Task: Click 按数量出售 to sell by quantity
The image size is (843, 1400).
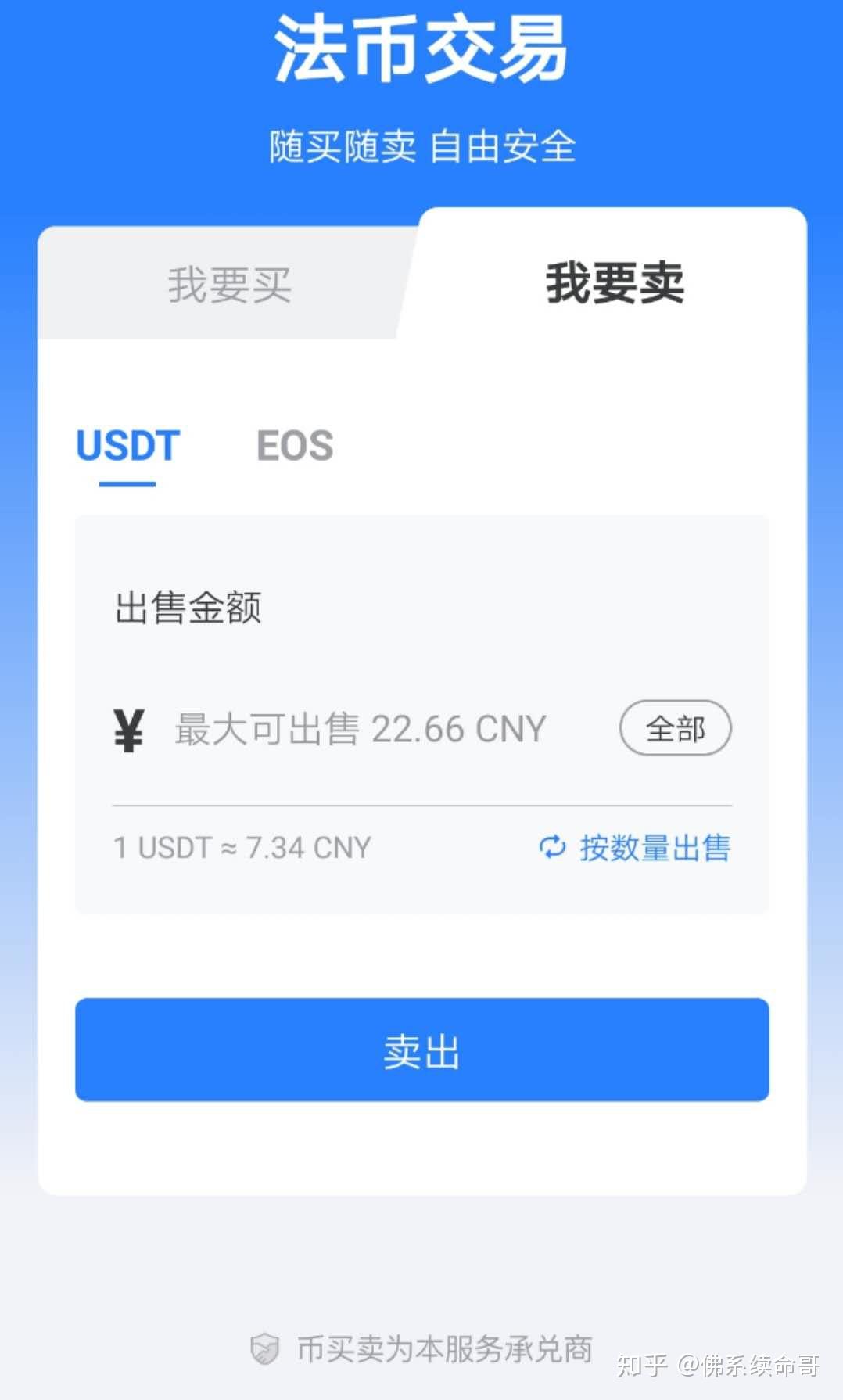Action: [x=655, y=848]
